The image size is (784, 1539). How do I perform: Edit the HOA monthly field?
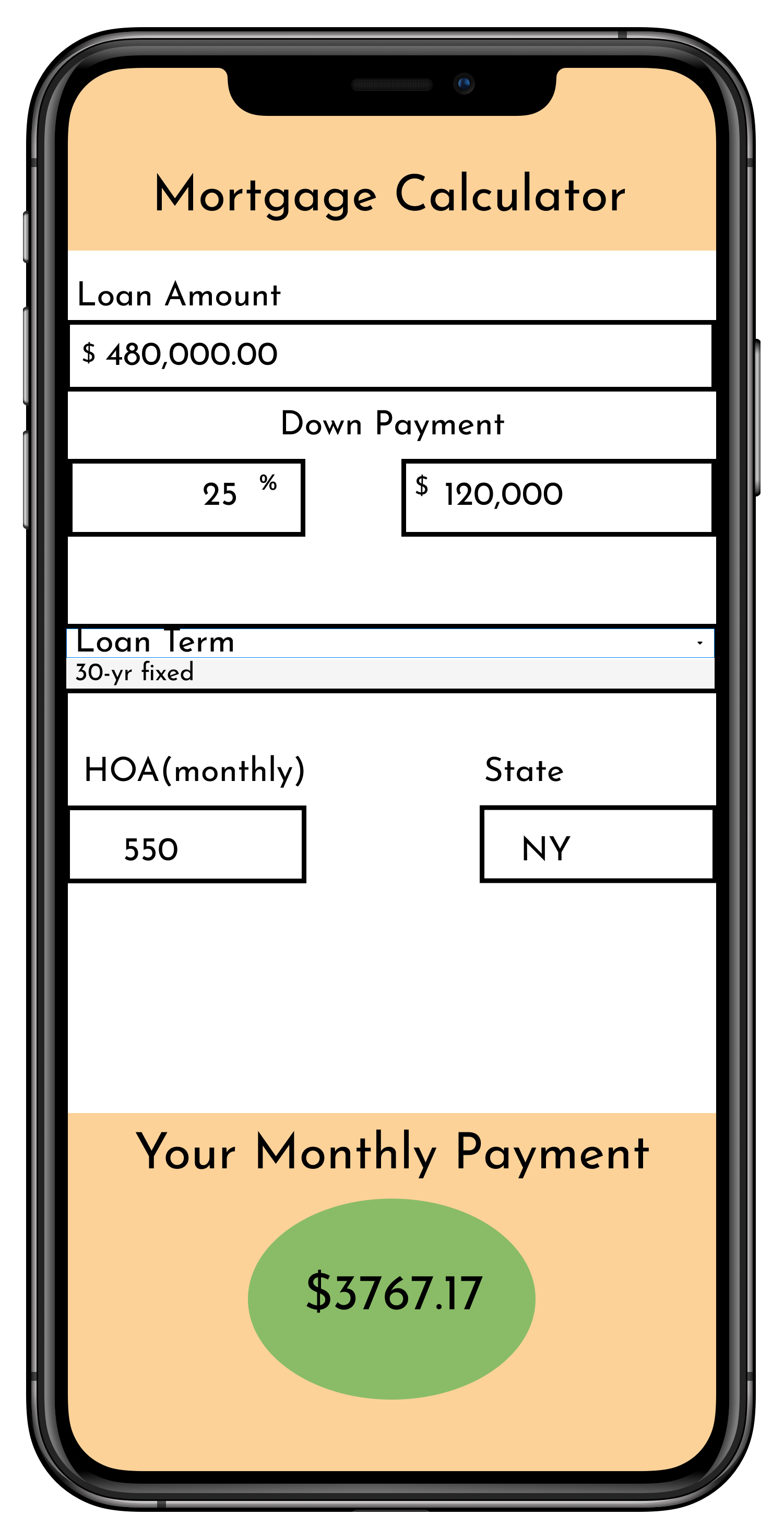click(x=187, y=844)
